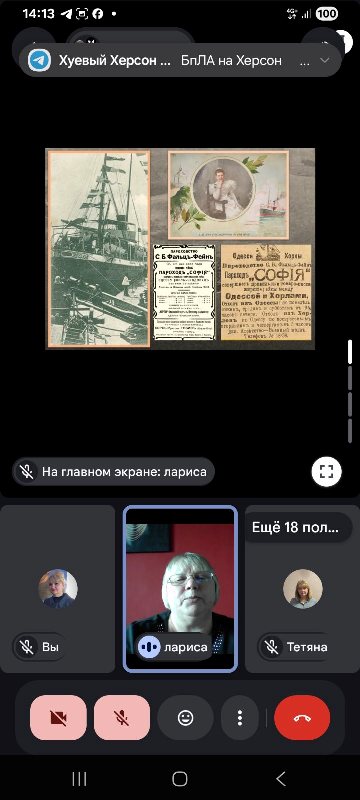360x800 pixels.
Task: Enter fullscreen view of the shared presentation
Action: coord(326,471)
